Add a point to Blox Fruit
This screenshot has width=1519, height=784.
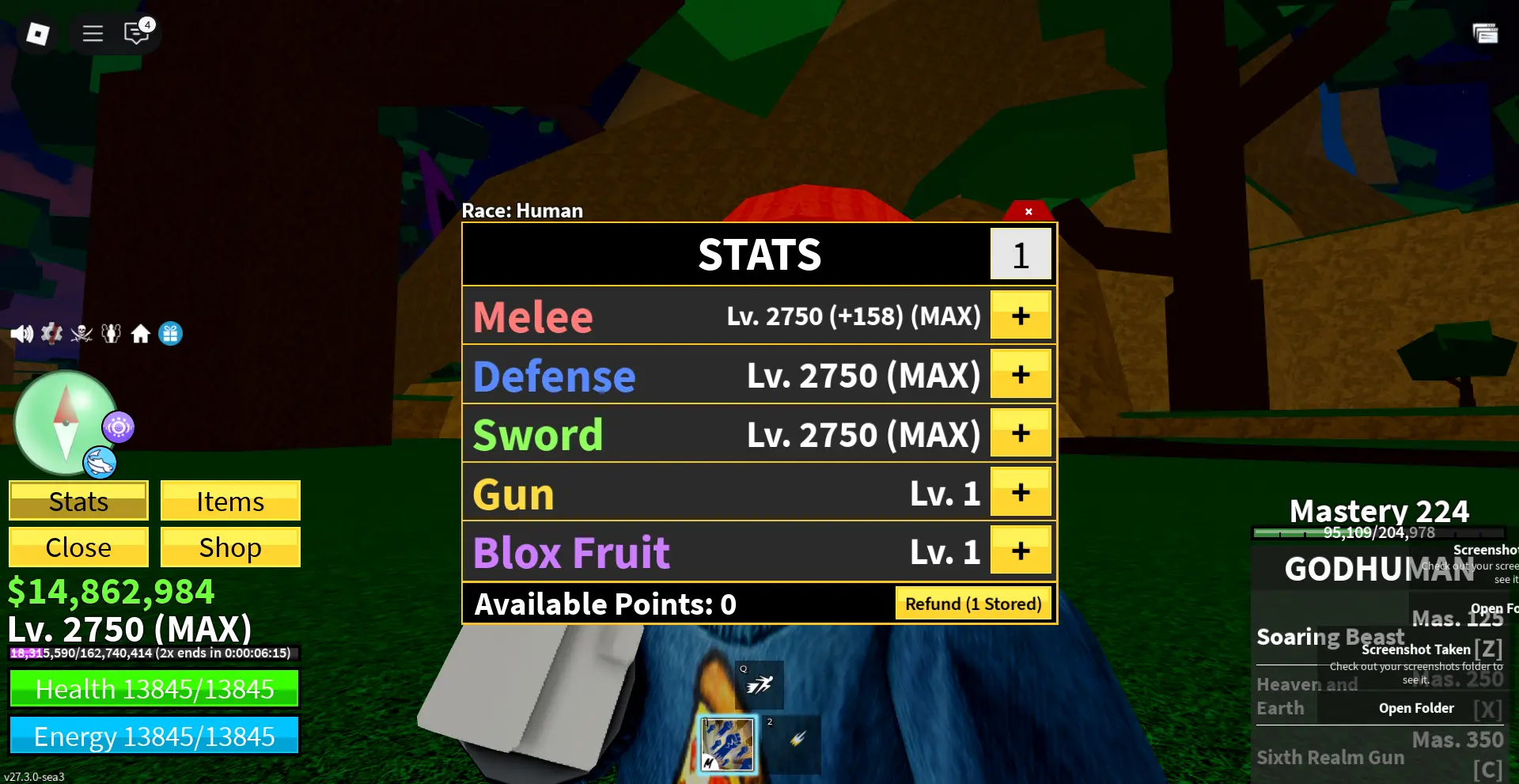(x=1021, y=551)
